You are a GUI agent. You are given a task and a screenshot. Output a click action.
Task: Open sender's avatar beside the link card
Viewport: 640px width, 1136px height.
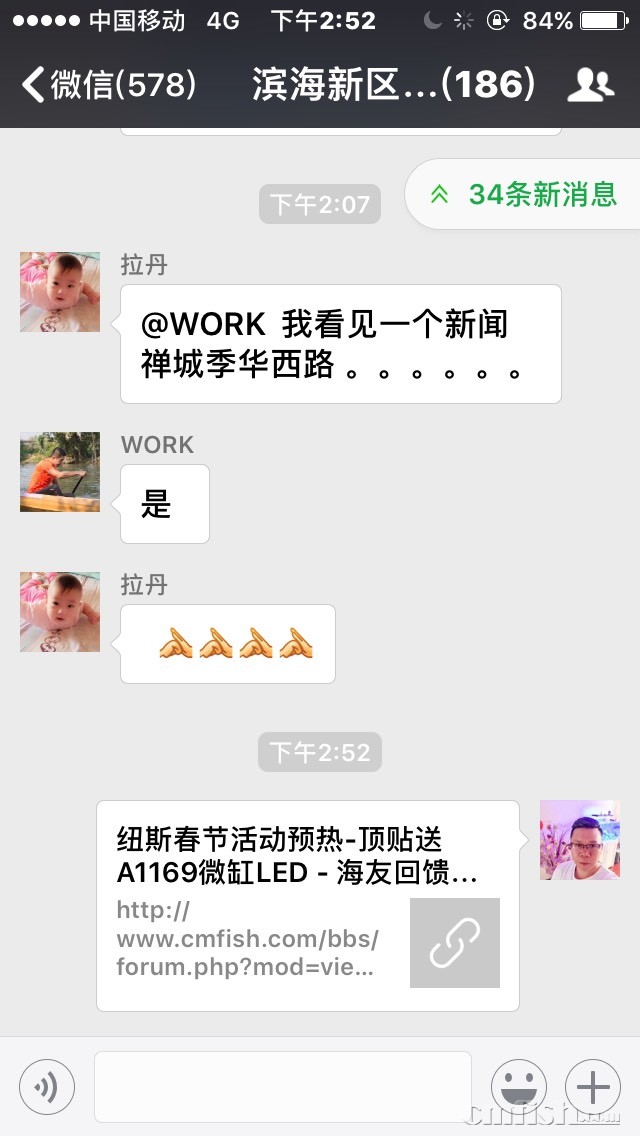(580, 840)
